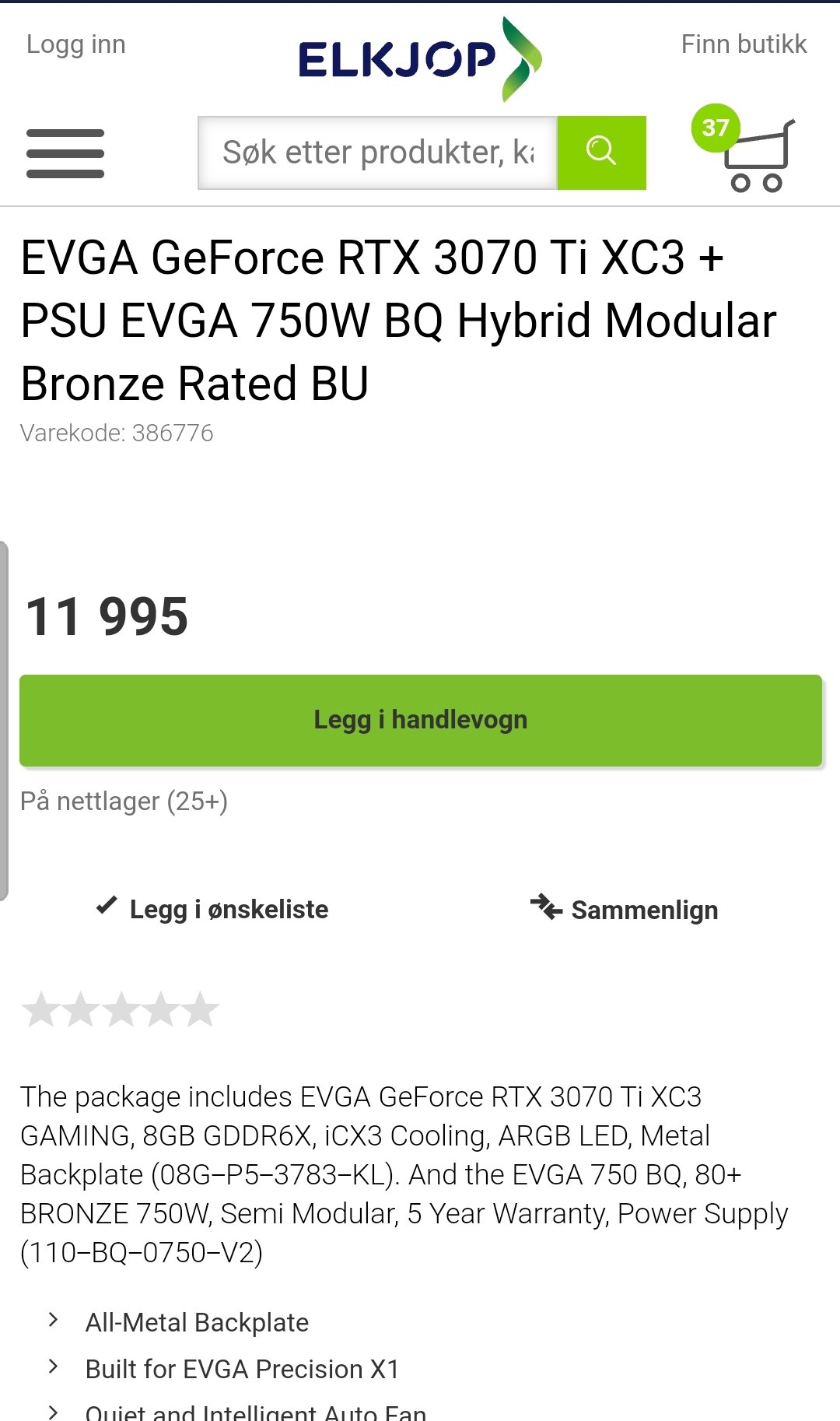Open the hamburger menu
This screenshot has width=840, height=1421.
pos(65,153)
